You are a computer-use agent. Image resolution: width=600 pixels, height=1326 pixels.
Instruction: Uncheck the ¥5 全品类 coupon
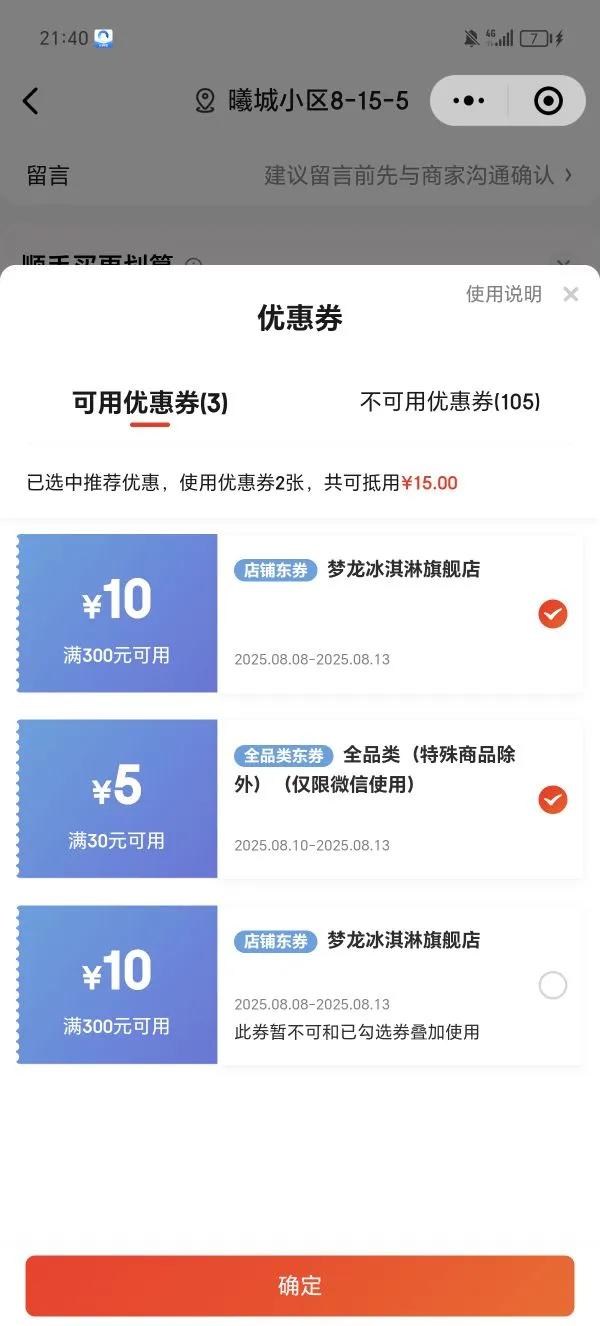(553, 800)
